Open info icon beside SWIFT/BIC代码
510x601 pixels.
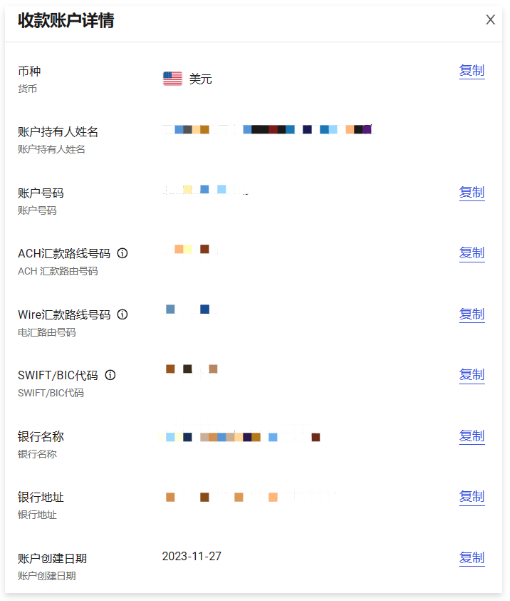click(x=110, y=375)
